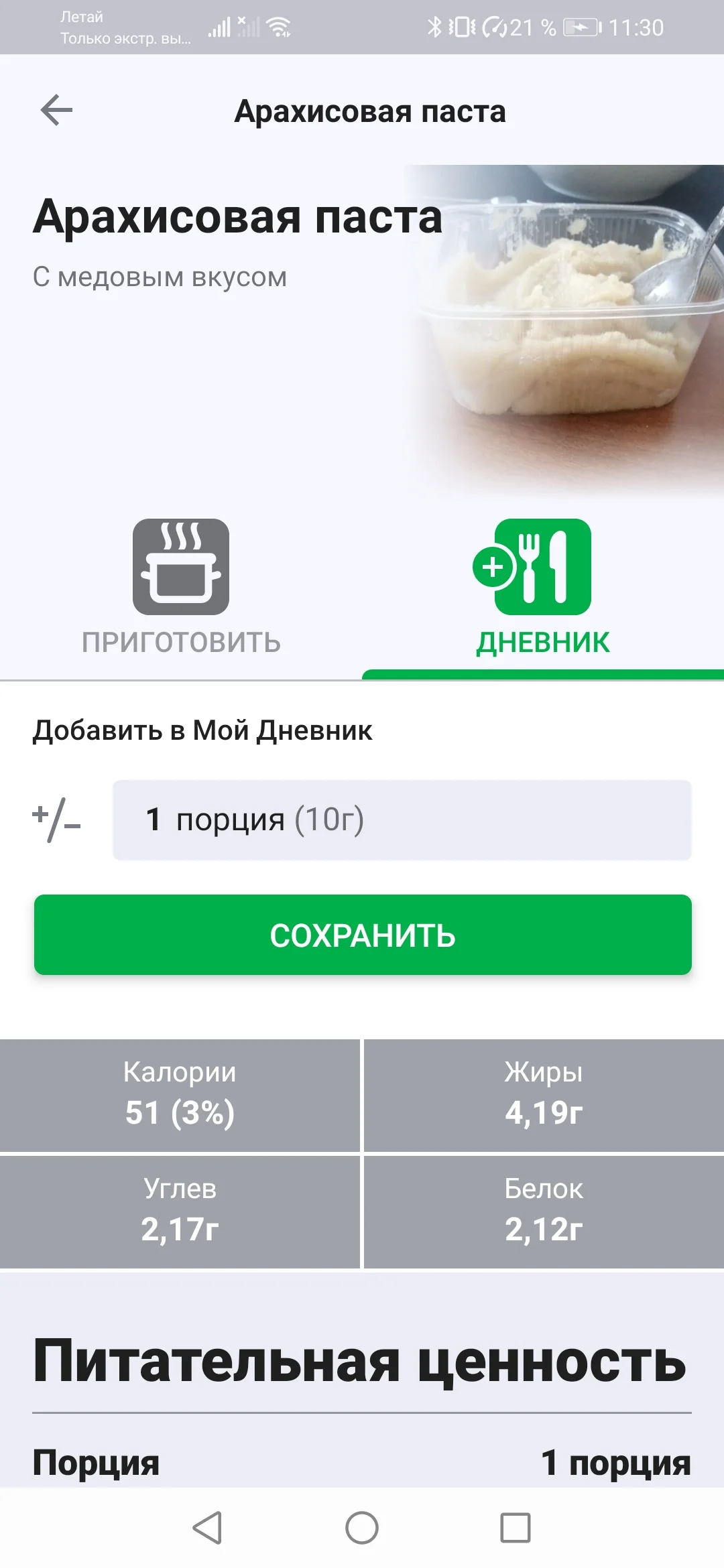Tap the Калории 51 (3%) tile

(x=181, y=1092)
